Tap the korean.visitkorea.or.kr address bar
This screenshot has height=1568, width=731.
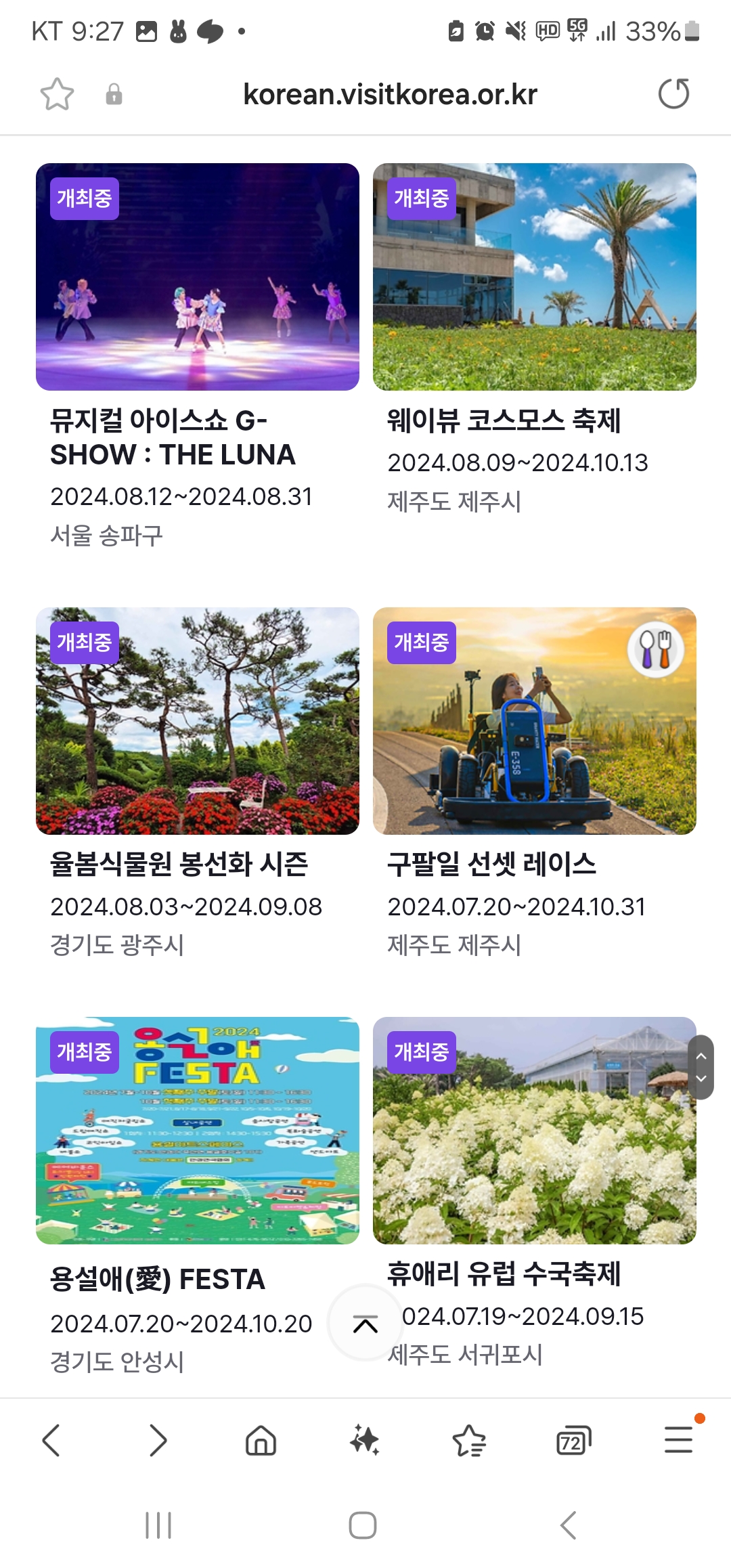tap(390, 94)
